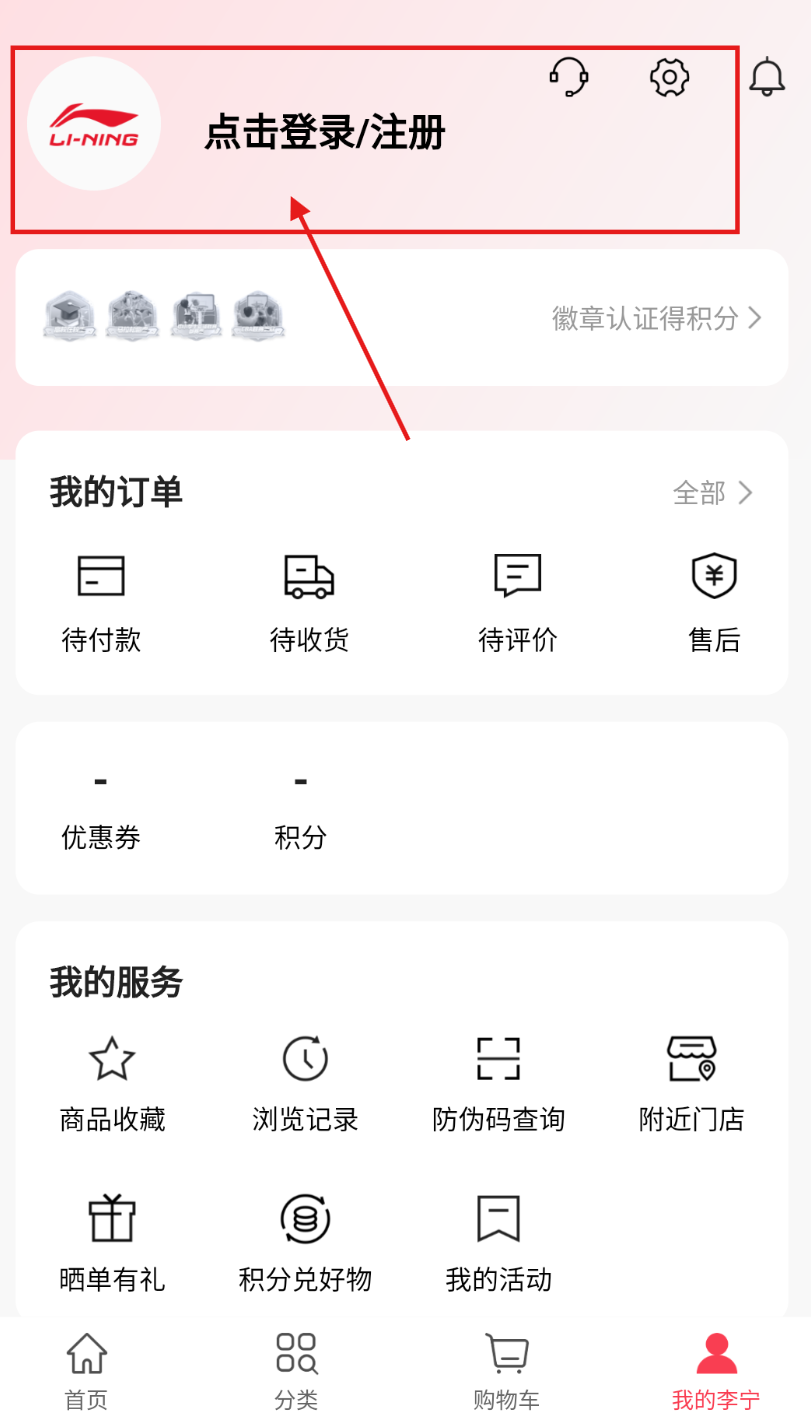Open 积分 points balance
The height and width of the screenshot is (1417, 811).
(x=300, y=810)
